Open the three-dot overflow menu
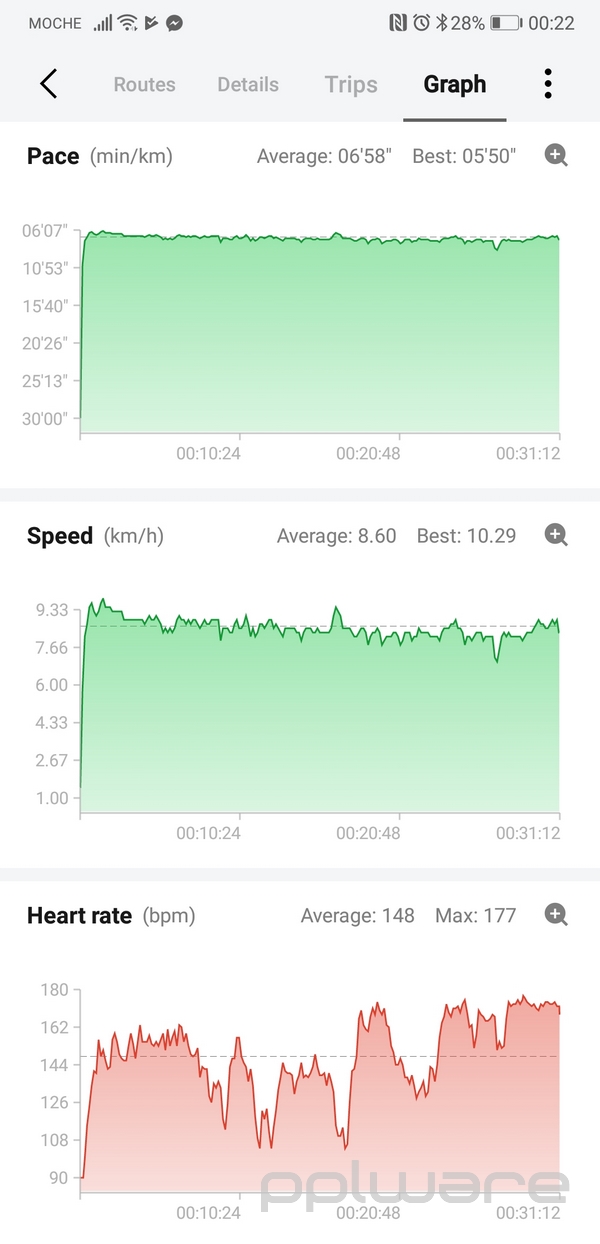The height and width of the screenshot is (1244, 600). [x=548, y=84]
